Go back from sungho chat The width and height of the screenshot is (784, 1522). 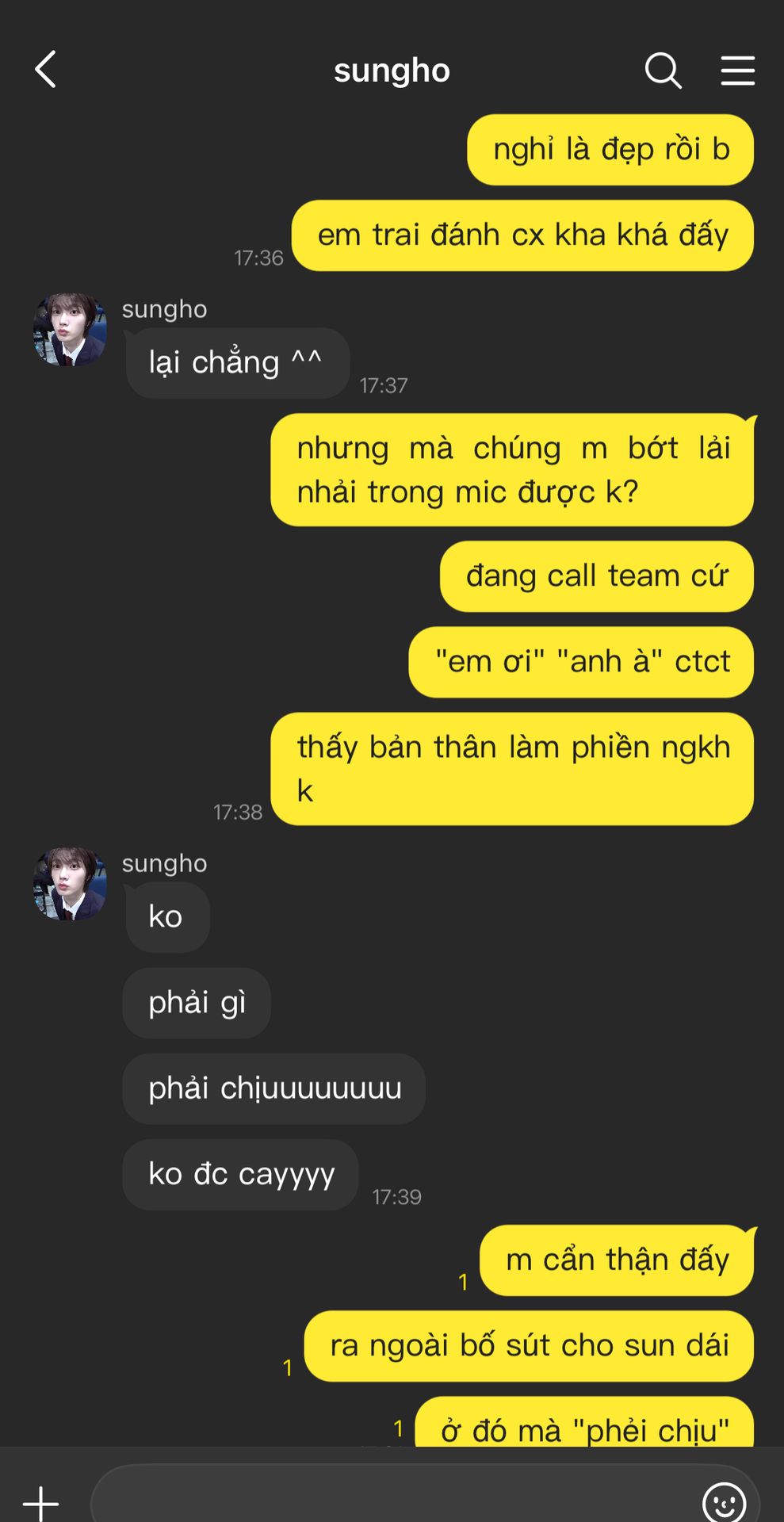click(x=46, y=70)
